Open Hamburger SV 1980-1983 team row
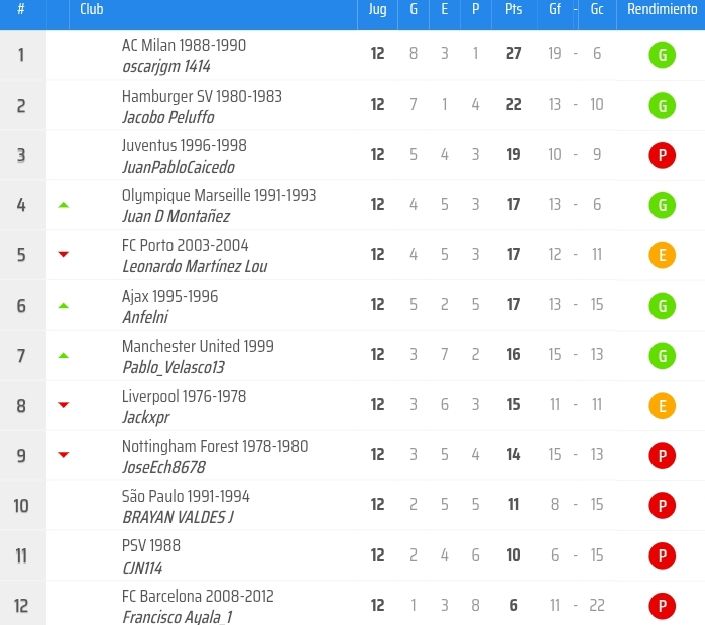Viewport: 705px width, 625px height. (x=202, y=97)
